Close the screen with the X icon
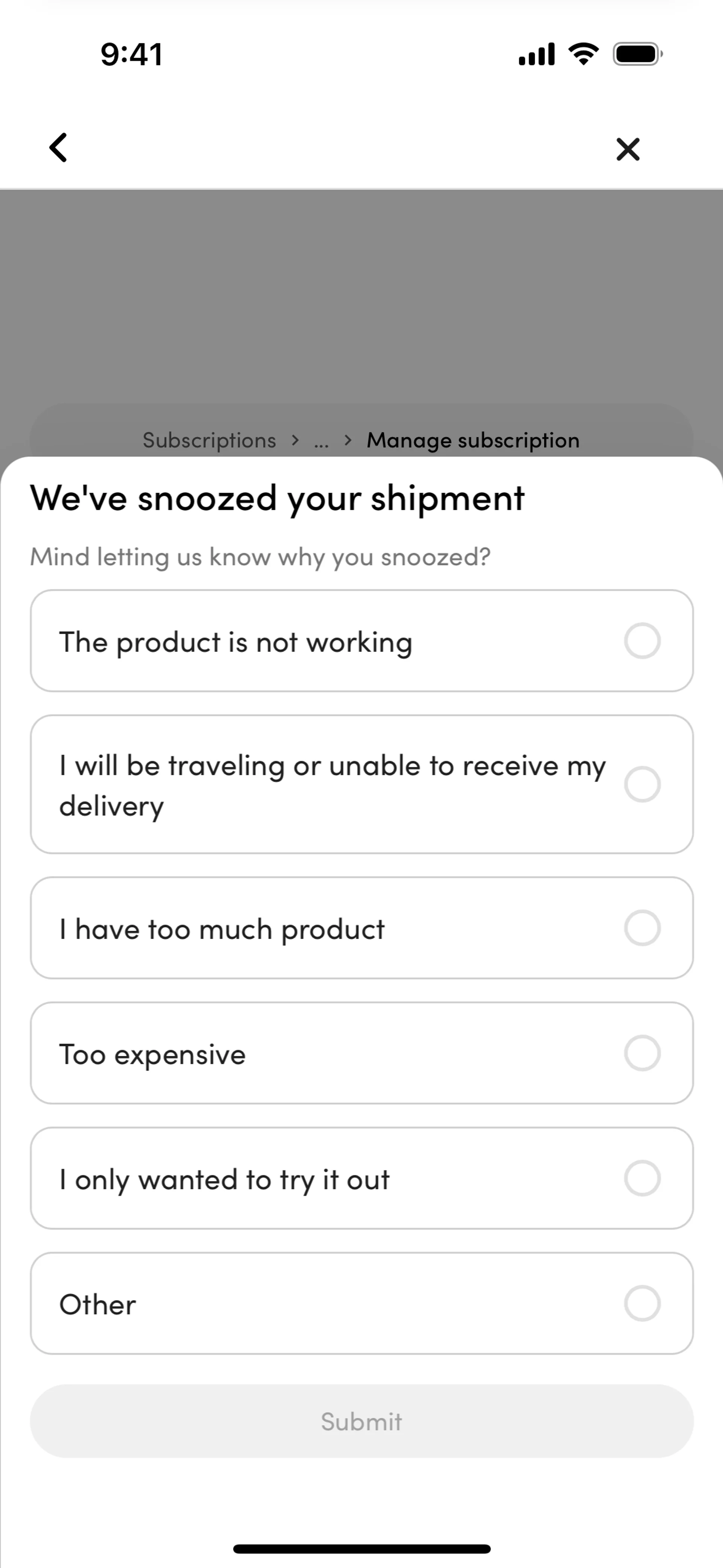Viewport: 723px width, 1568px height. (627, 149)
